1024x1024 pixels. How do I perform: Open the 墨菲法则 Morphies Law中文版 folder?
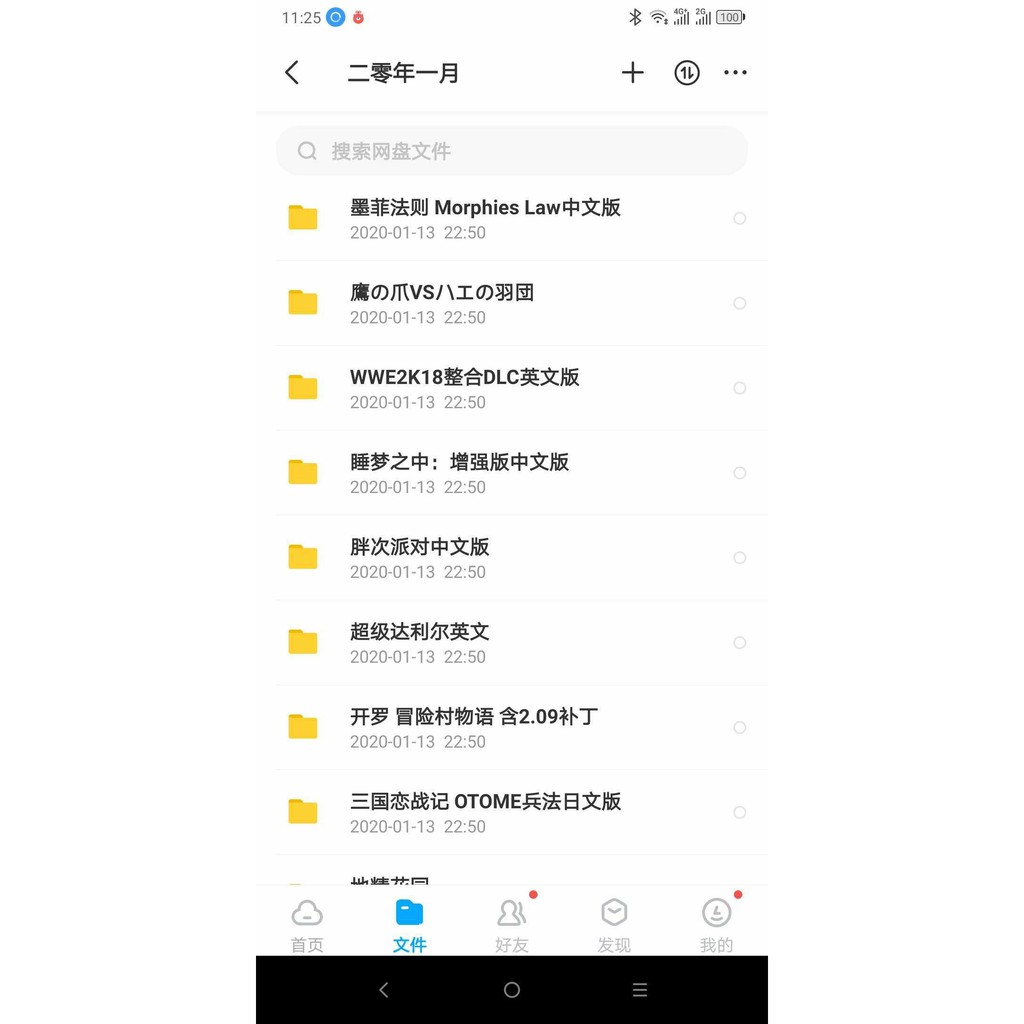point(485,218)
